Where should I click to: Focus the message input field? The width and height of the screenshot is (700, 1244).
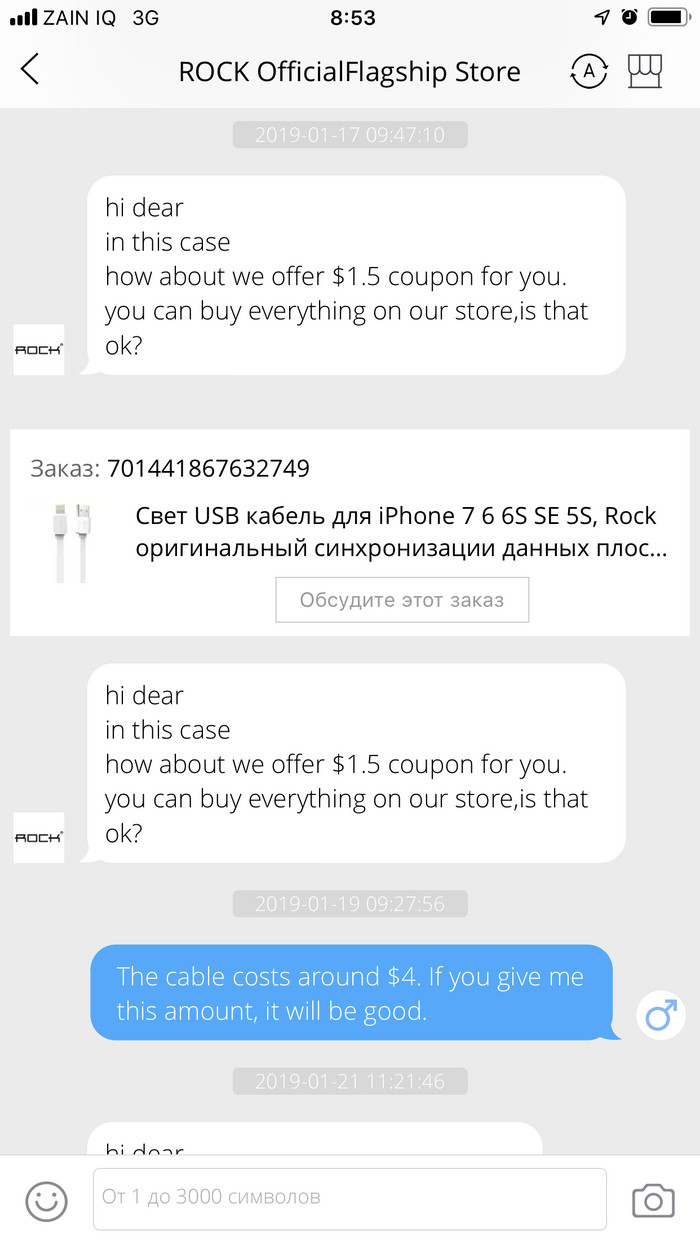pos(350,1197)
